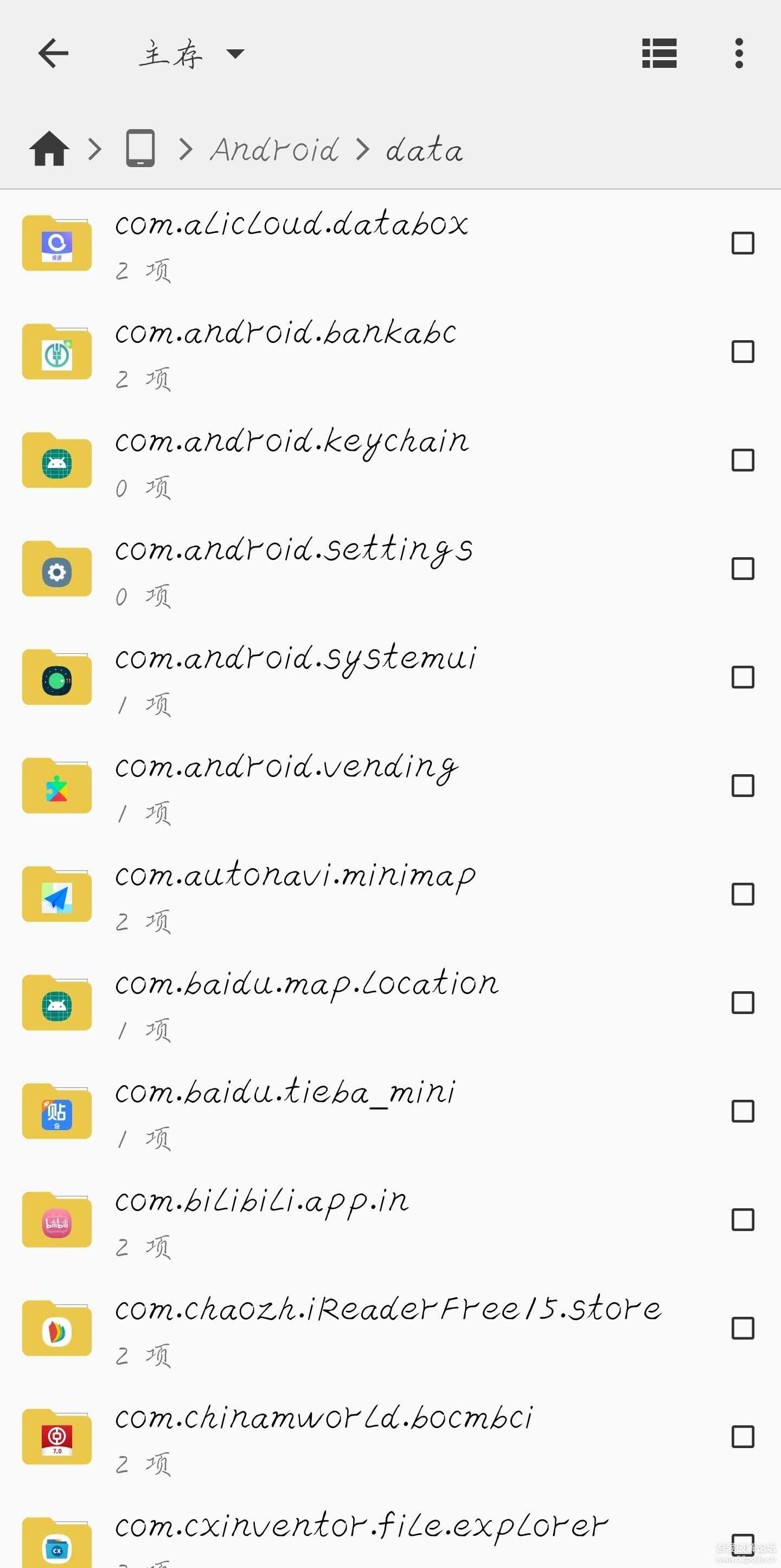Screen dimensions: 781x1568
Task: Tap the Autonavi map folder icon
Action: 56,894
